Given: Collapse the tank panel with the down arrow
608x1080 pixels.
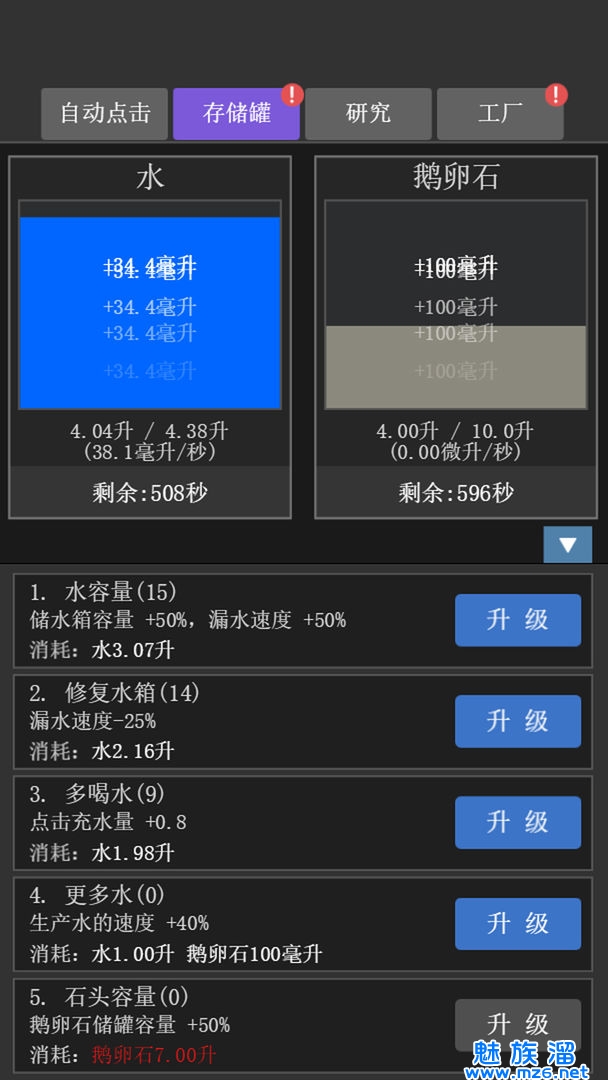Looking at the screenshot, I should point(567,545).
